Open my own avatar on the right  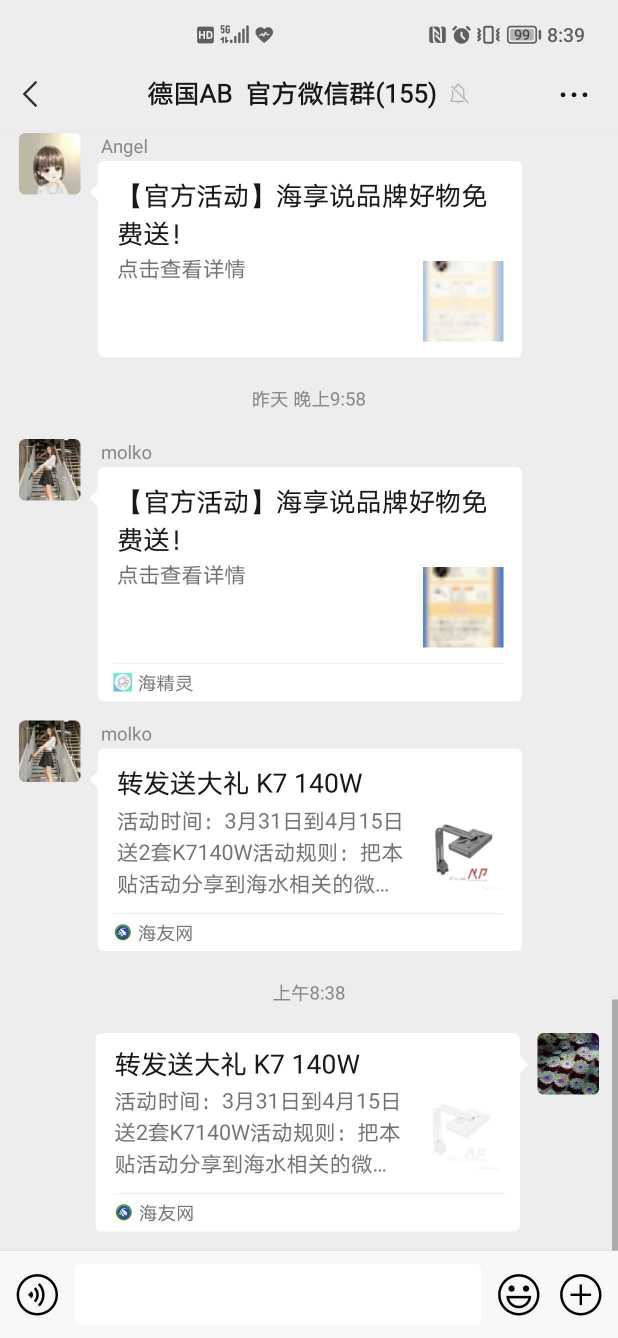[568, 1064]
